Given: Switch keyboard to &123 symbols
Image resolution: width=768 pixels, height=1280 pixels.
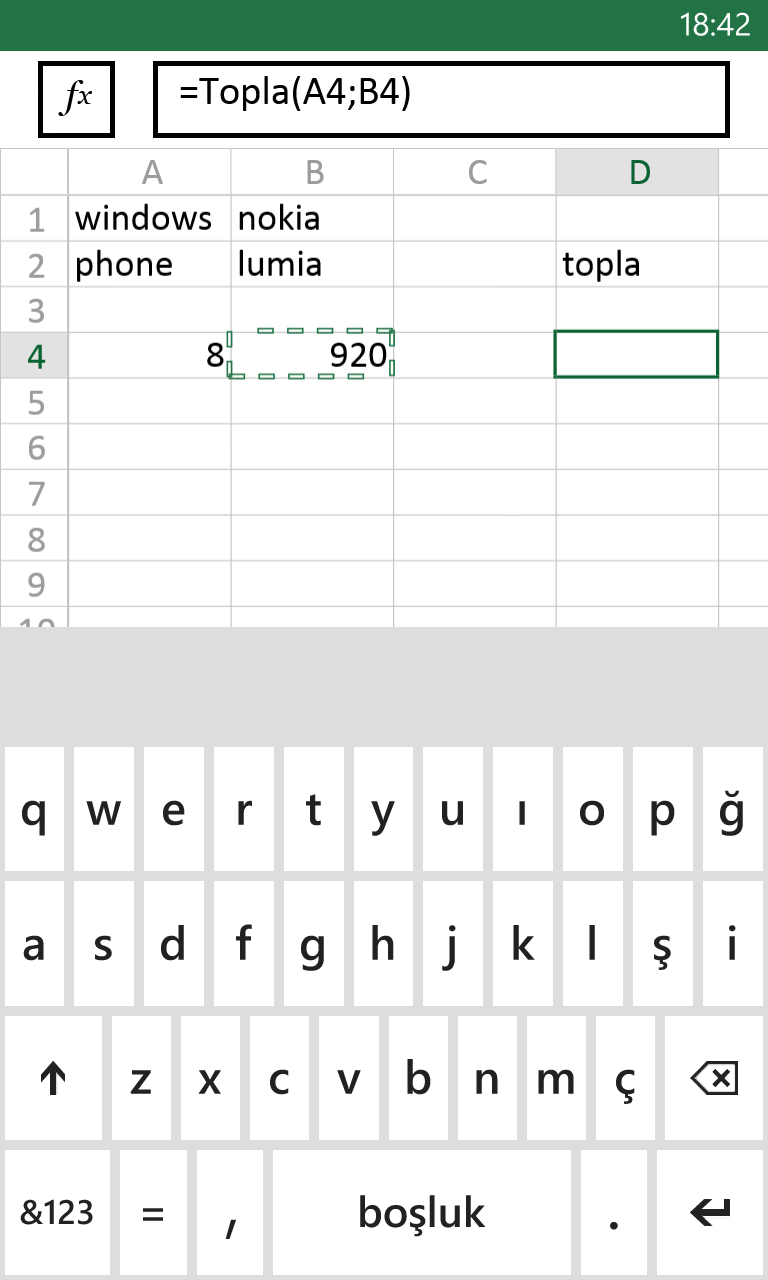Looking at the screenshot, I should click(56, 1212).
